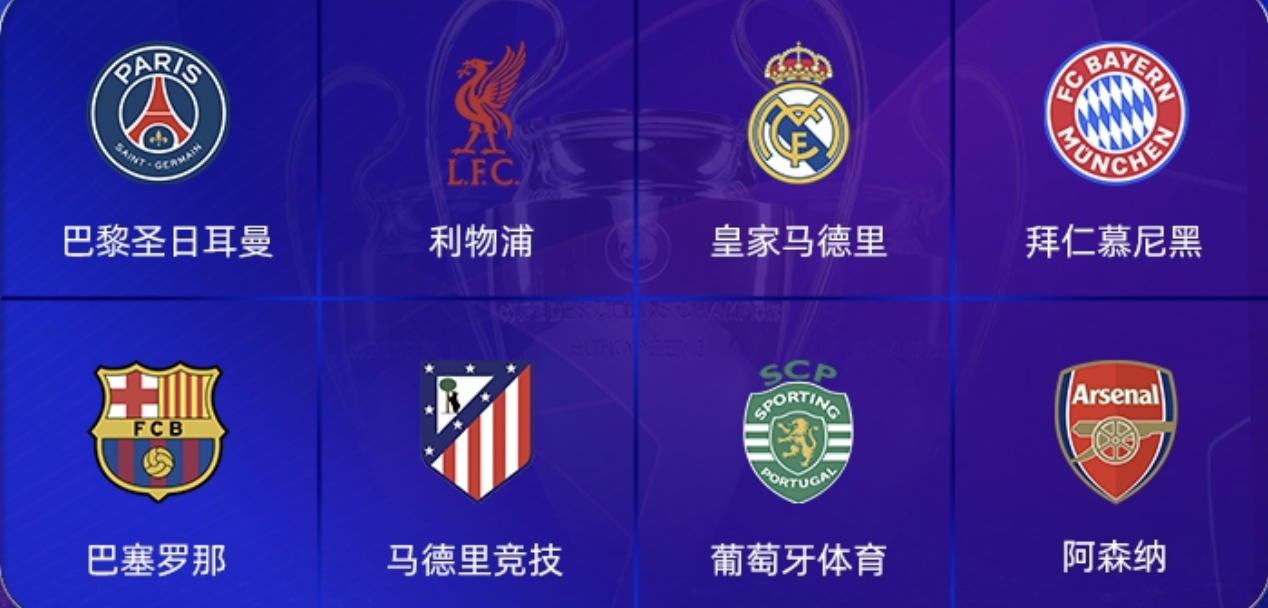1268x608 pixels.
Task: Open the 拜仁慕尼黑 team tile
Action: pyautogui.click(x=1114, y=150)
